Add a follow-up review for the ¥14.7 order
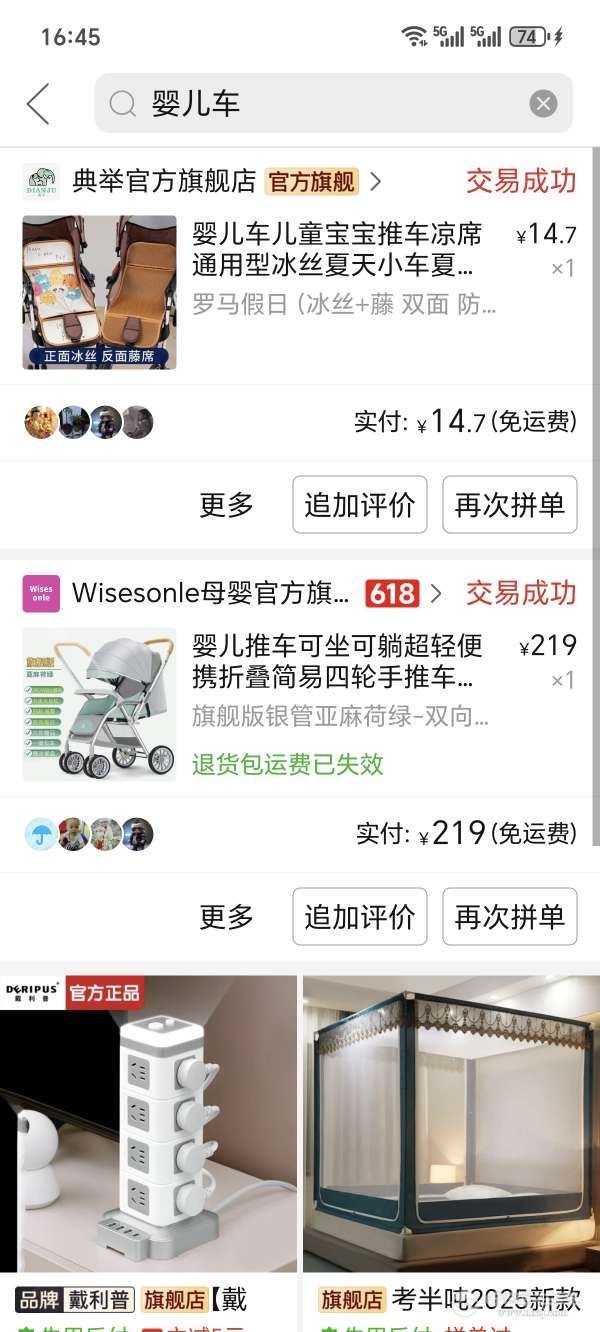This screenshot has width=600, height=1332. pos(360,505)
